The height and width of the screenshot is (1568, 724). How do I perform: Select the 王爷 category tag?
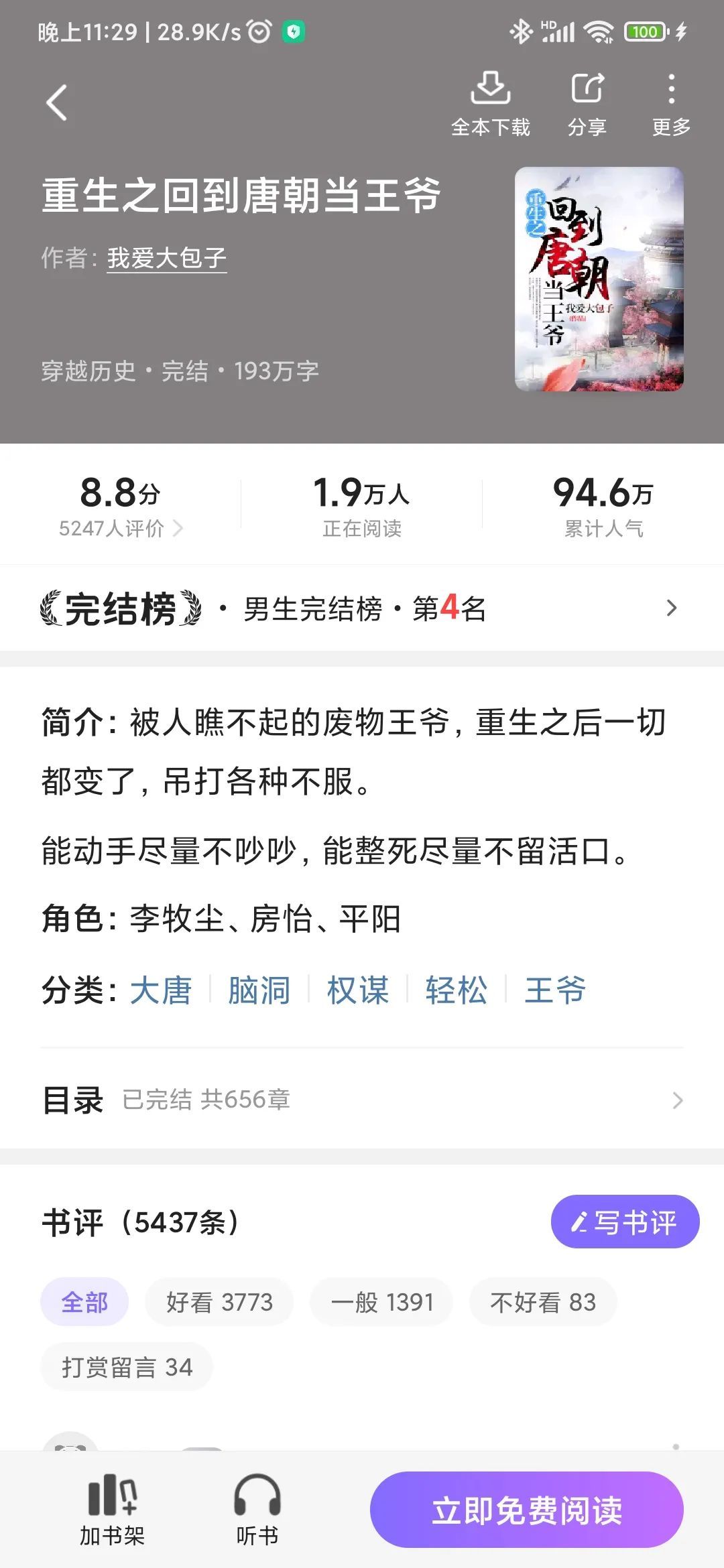point(555,990)
